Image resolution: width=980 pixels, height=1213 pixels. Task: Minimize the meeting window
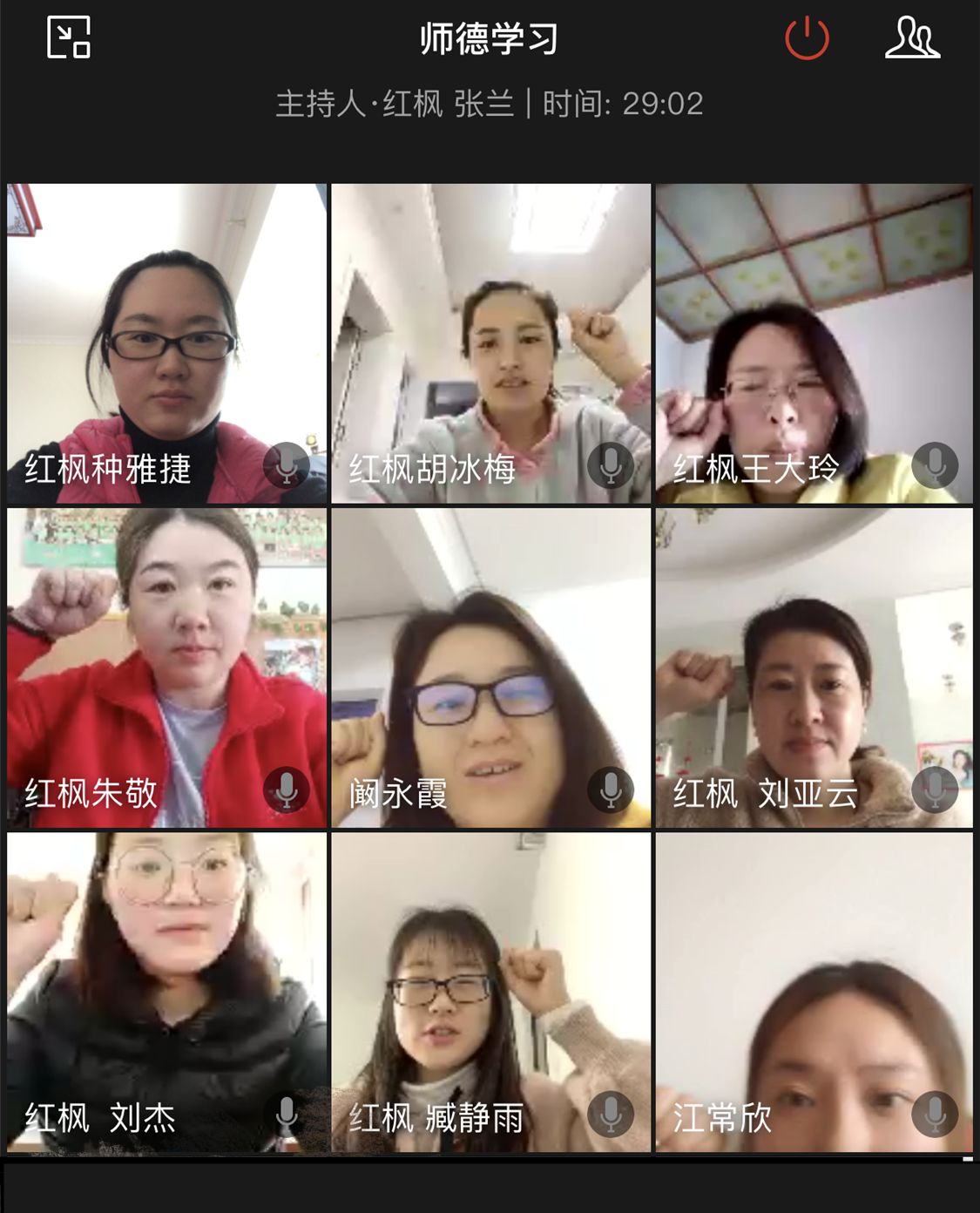coord(69,37)
